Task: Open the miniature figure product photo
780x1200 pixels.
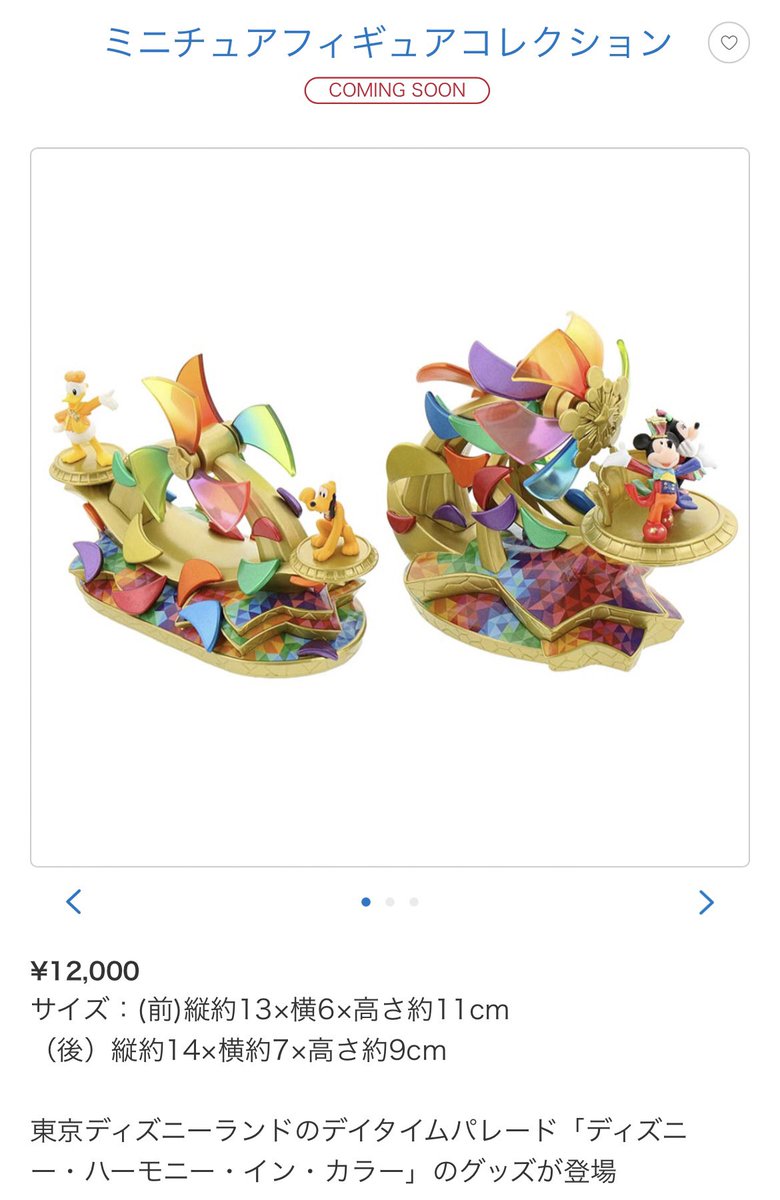Action: [x=390, y=507]
